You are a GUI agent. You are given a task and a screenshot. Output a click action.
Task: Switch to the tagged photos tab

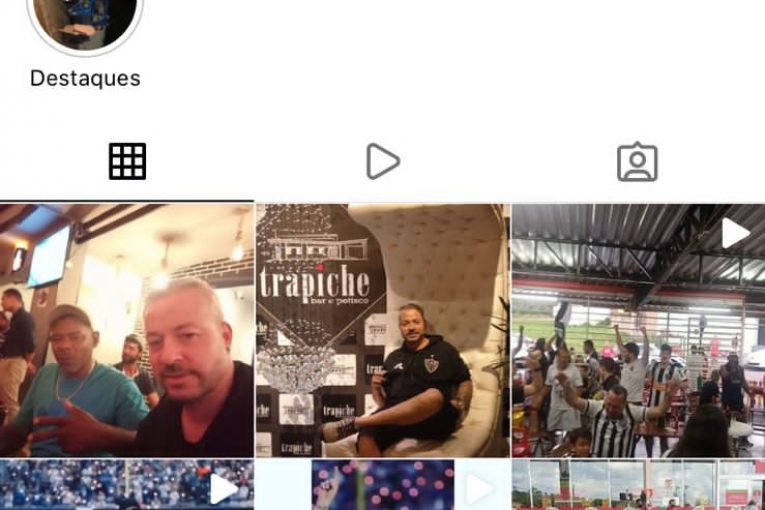[x=637, y=161]
